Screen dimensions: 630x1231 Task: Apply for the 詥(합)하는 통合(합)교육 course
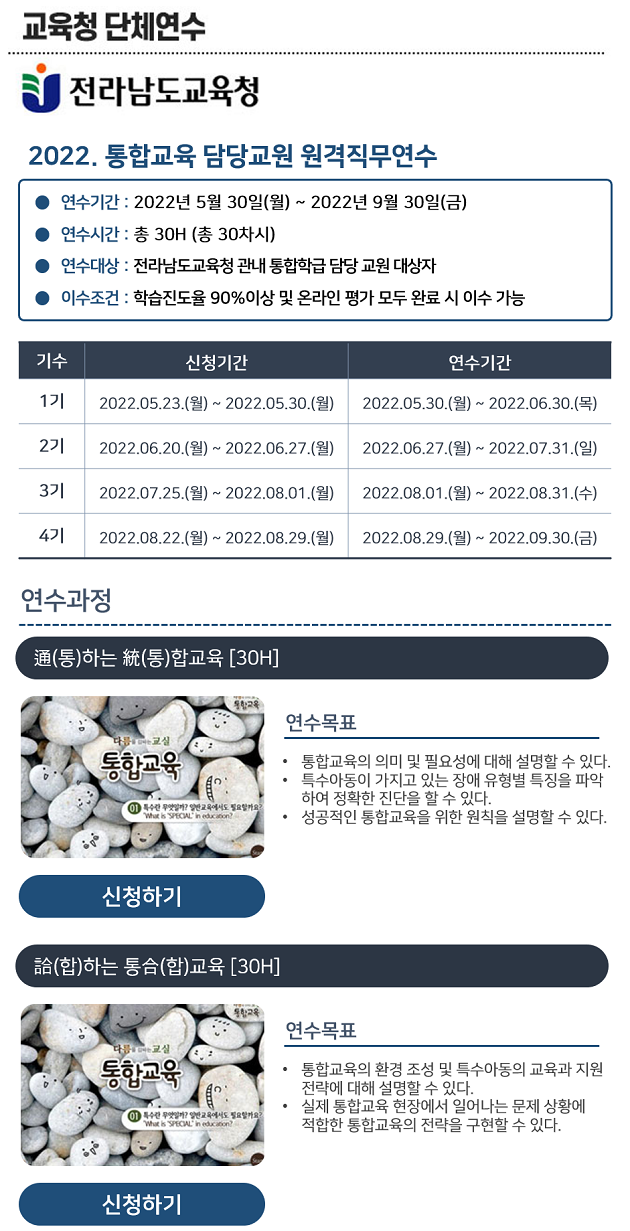142,1204
